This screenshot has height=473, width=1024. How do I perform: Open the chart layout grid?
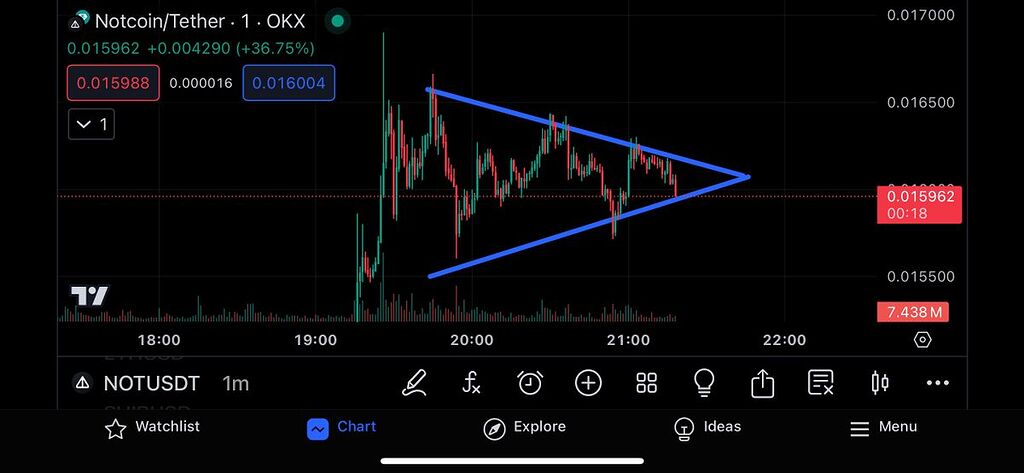point(646,382)
